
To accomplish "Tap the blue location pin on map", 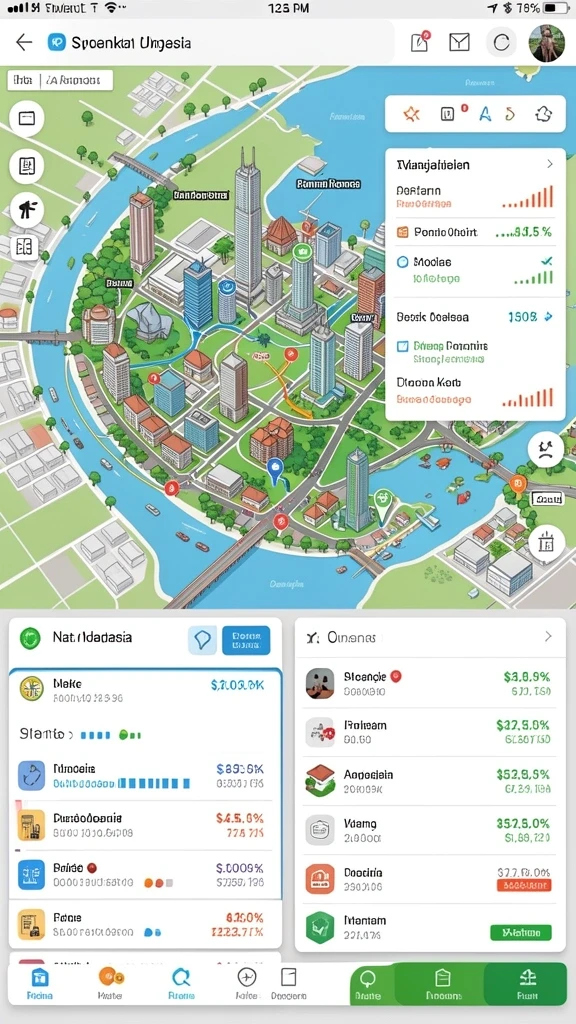I will click(x=275, y=469).
